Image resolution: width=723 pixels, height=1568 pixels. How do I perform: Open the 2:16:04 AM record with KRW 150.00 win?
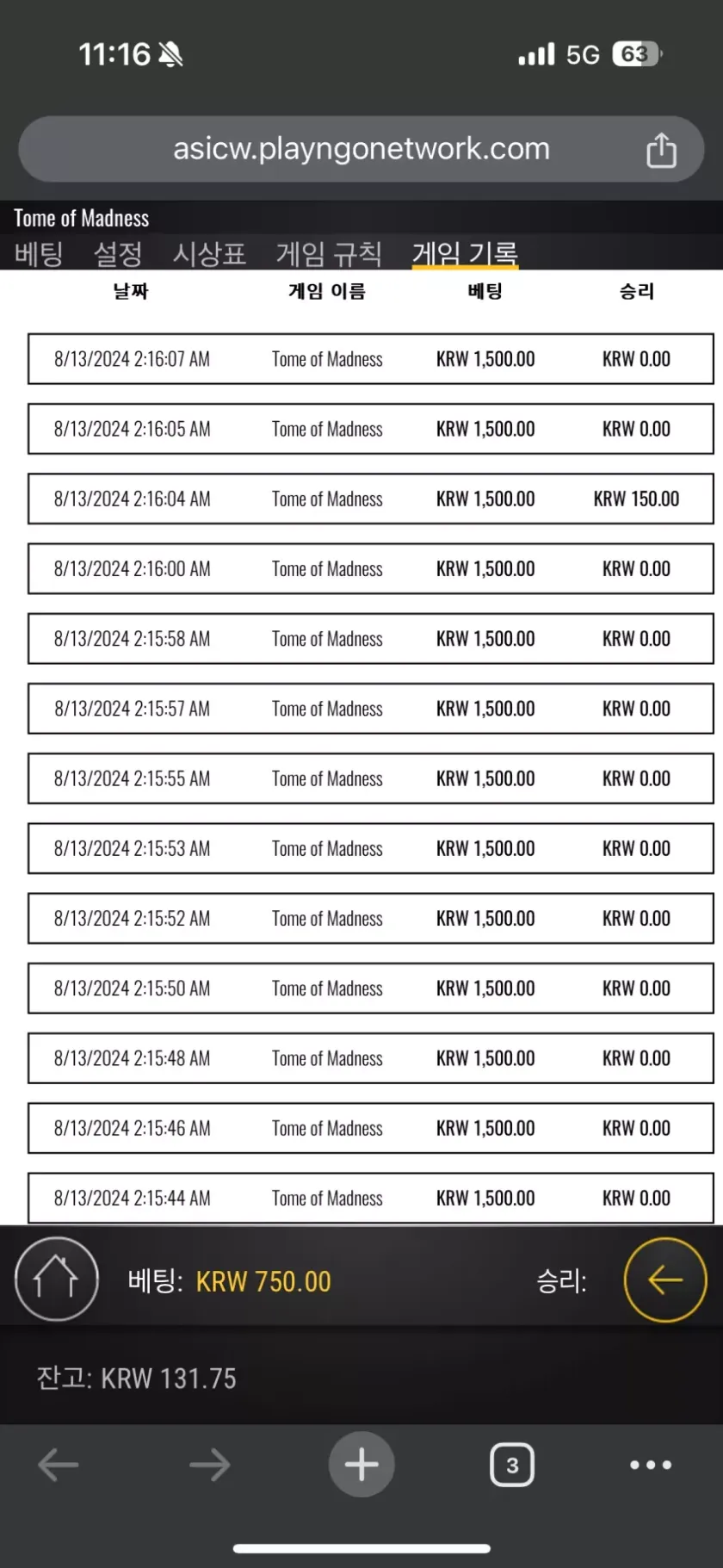tap(370, 499)
